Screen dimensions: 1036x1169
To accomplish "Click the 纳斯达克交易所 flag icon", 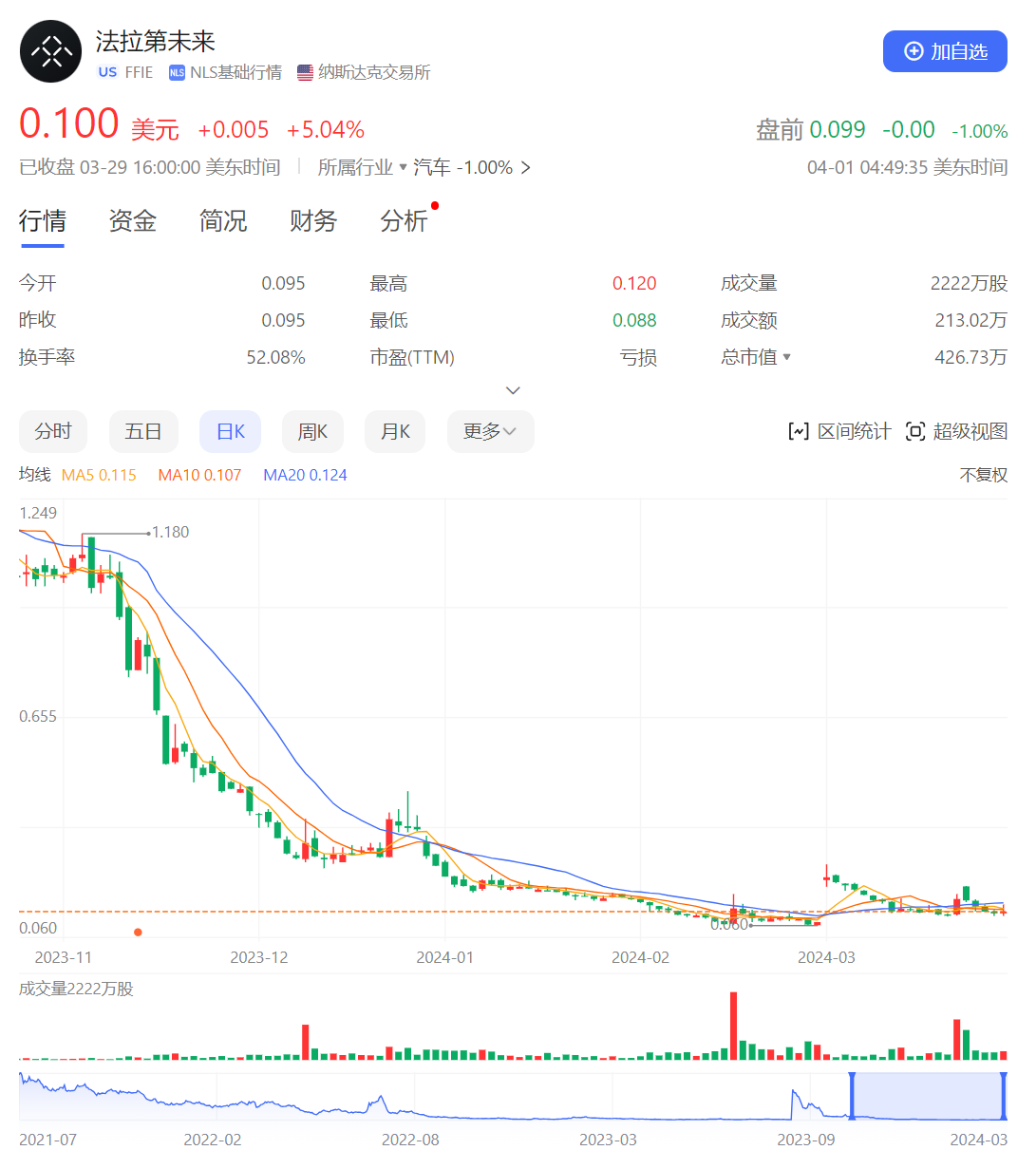I will pyautogui.click(x=304, y=72).
